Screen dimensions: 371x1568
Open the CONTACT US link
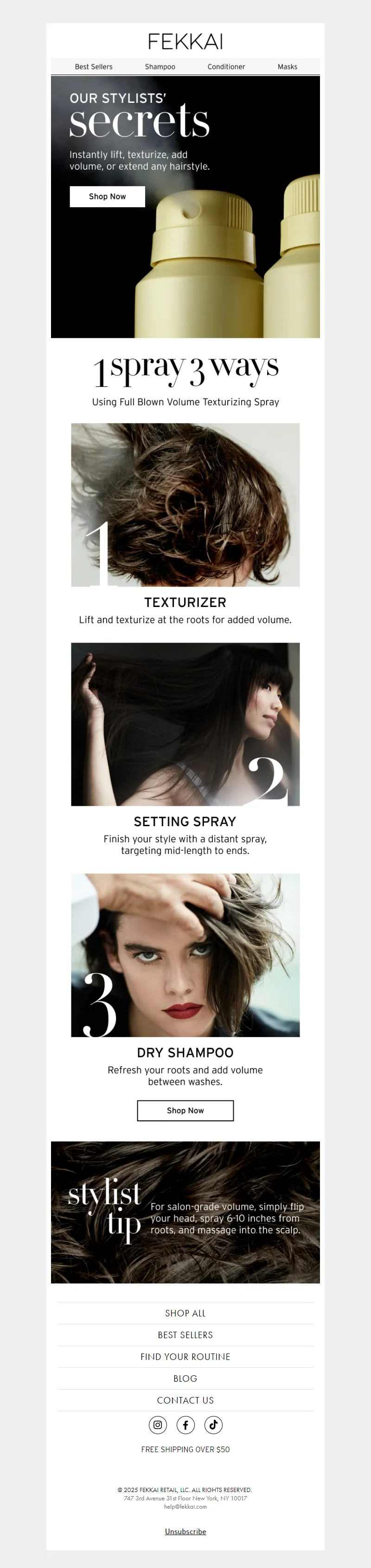click(185, 1400)
